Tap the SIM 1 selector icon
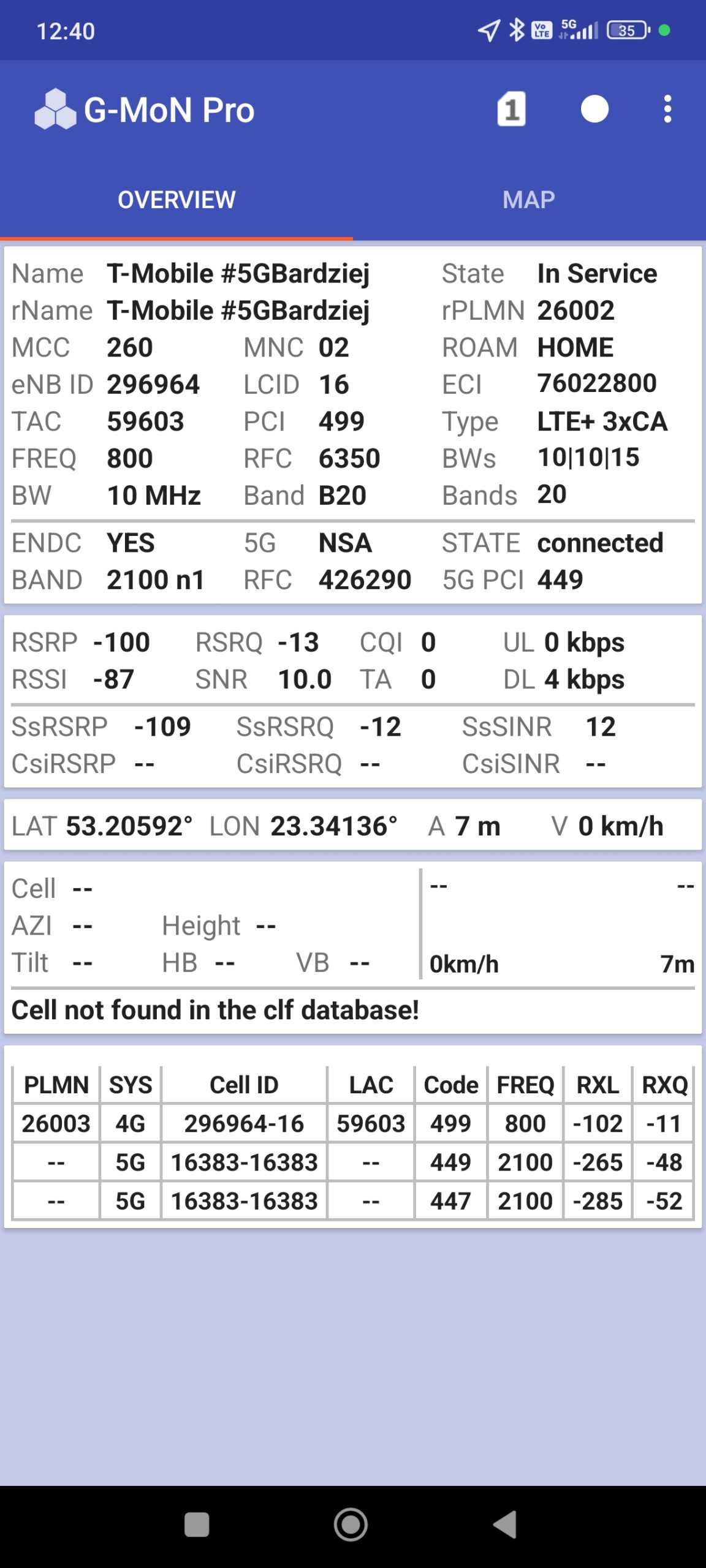Image resolution: width=706 pixels, height=1568 pixels. tap(511, 110)
